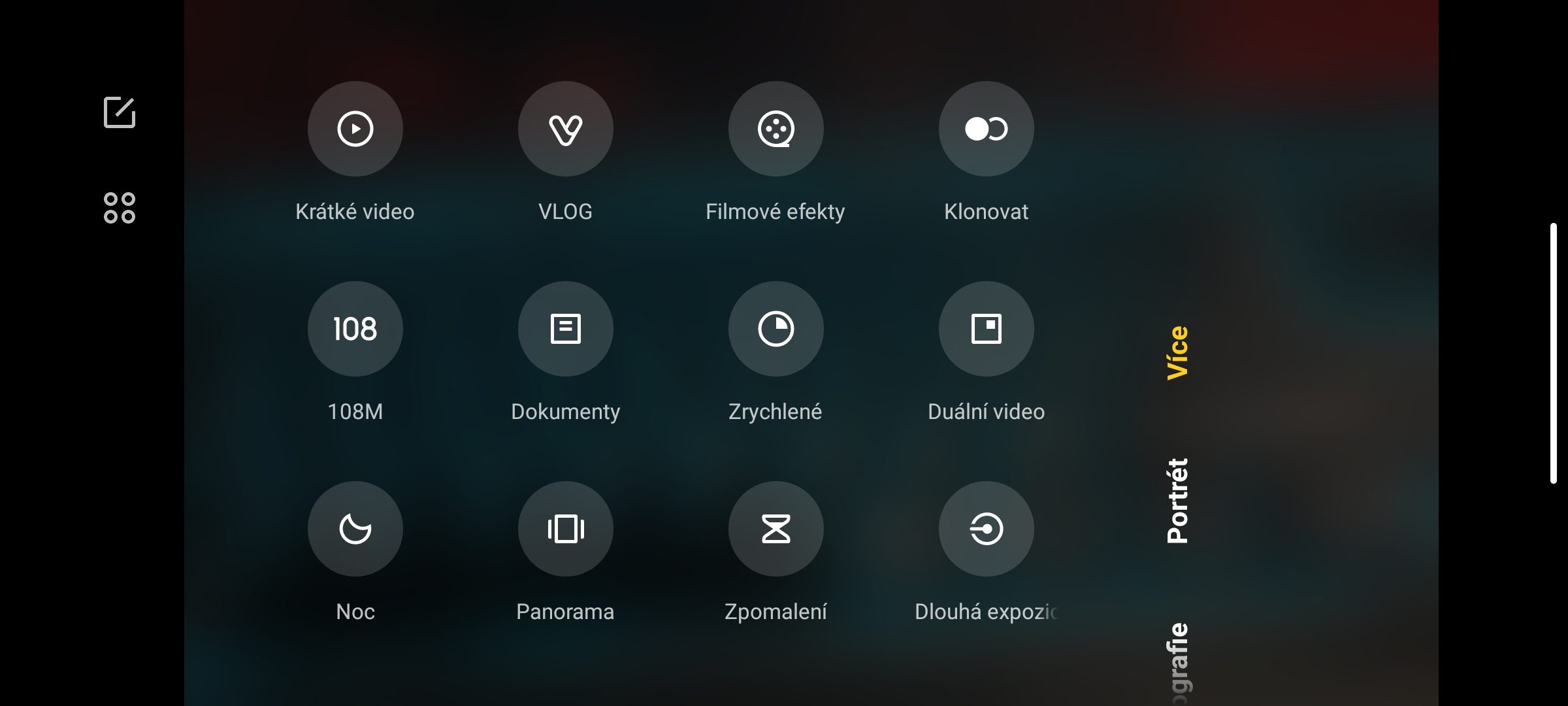
Task: Select Zrychlené time-lapse mode
Action: (776, 329)
